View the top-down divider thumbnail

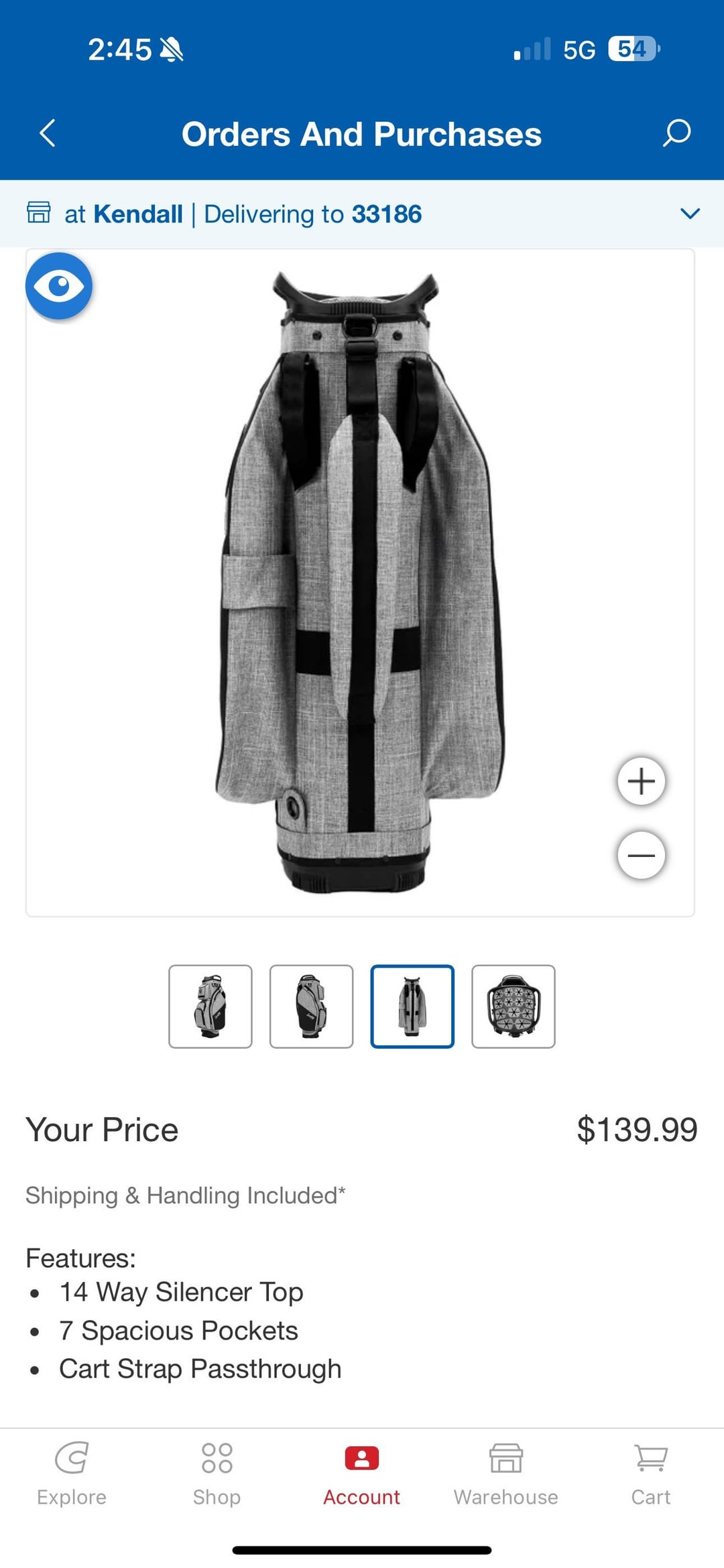coord(514,1006)
